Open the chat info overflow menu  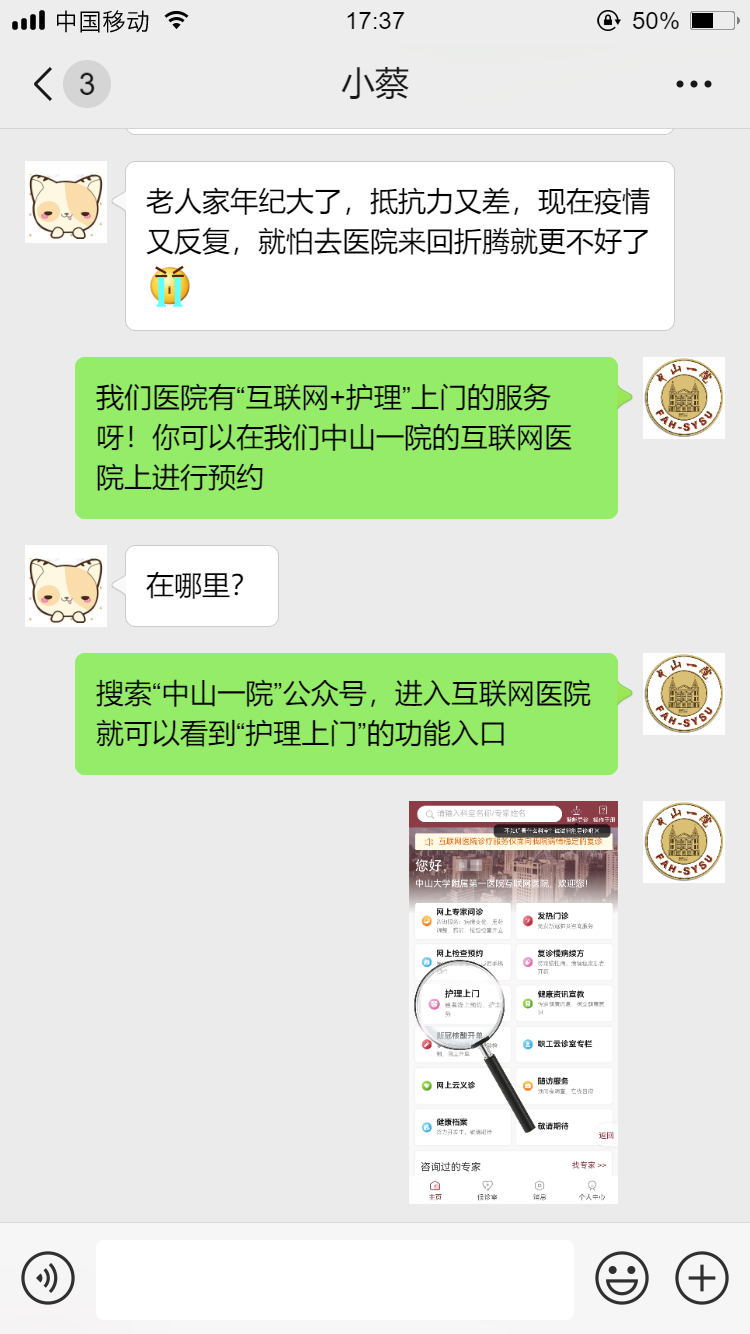[x=693, y=85]
